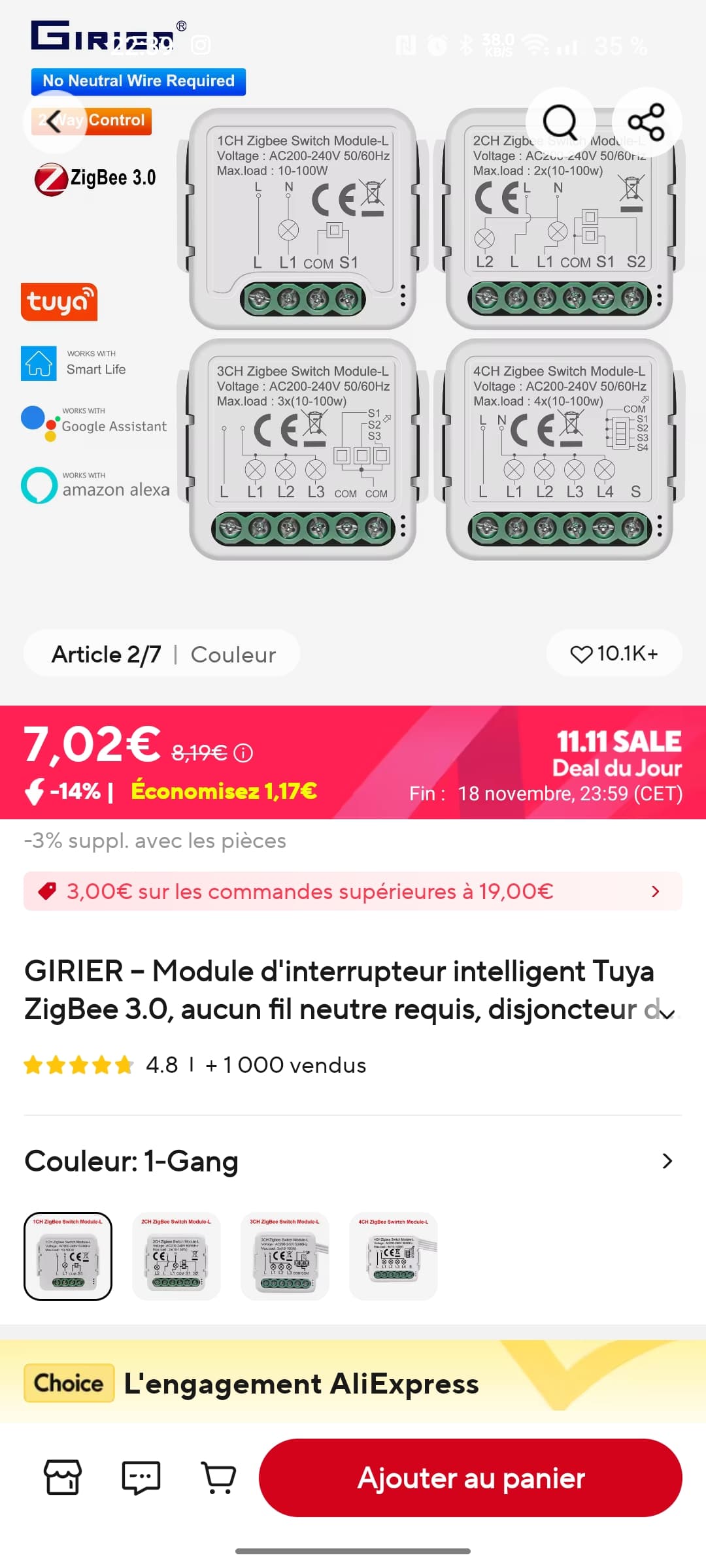
Task: Open the 3,00€ coupon offer row
Action: click(353, 891)
